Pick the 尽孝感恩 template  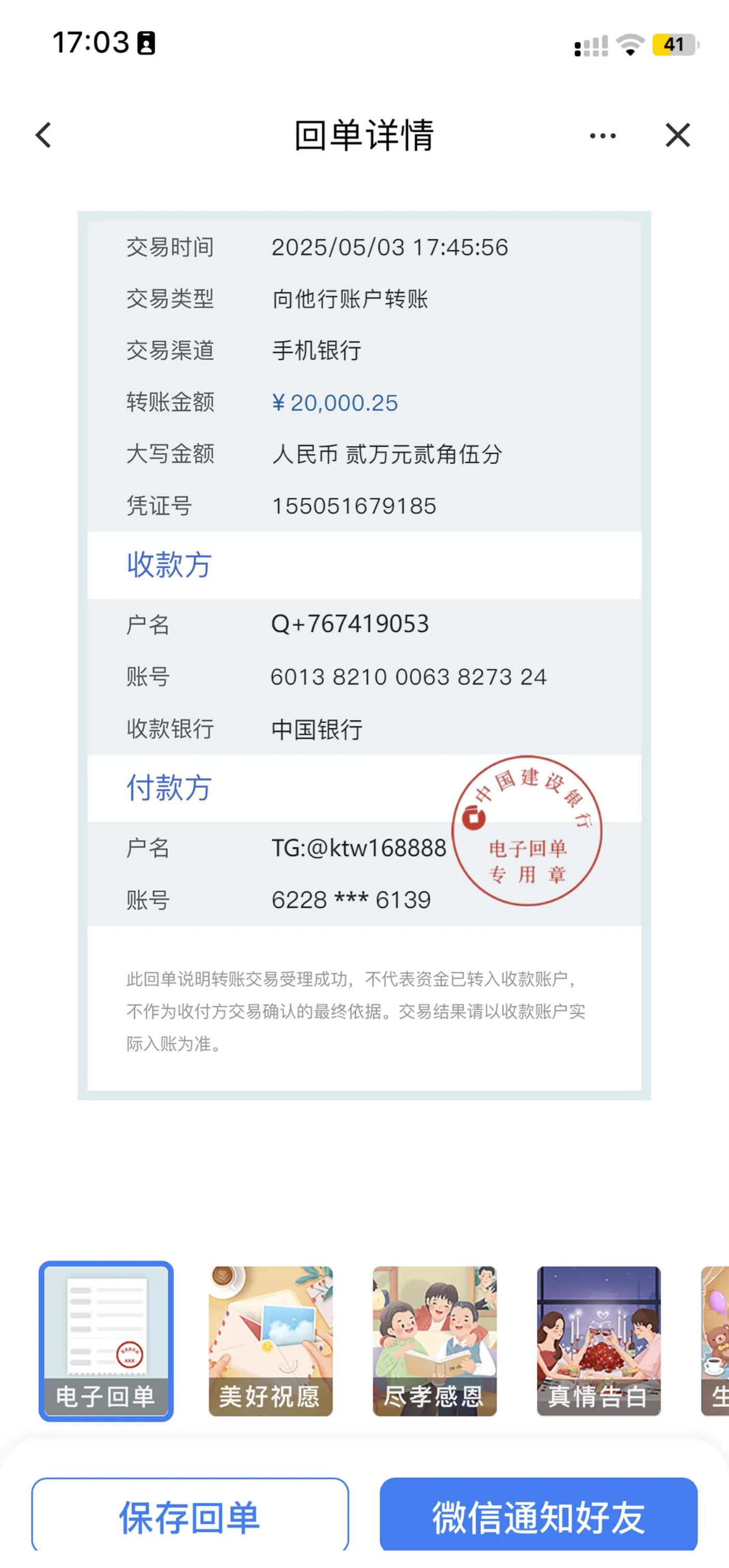click(434, 1342)
